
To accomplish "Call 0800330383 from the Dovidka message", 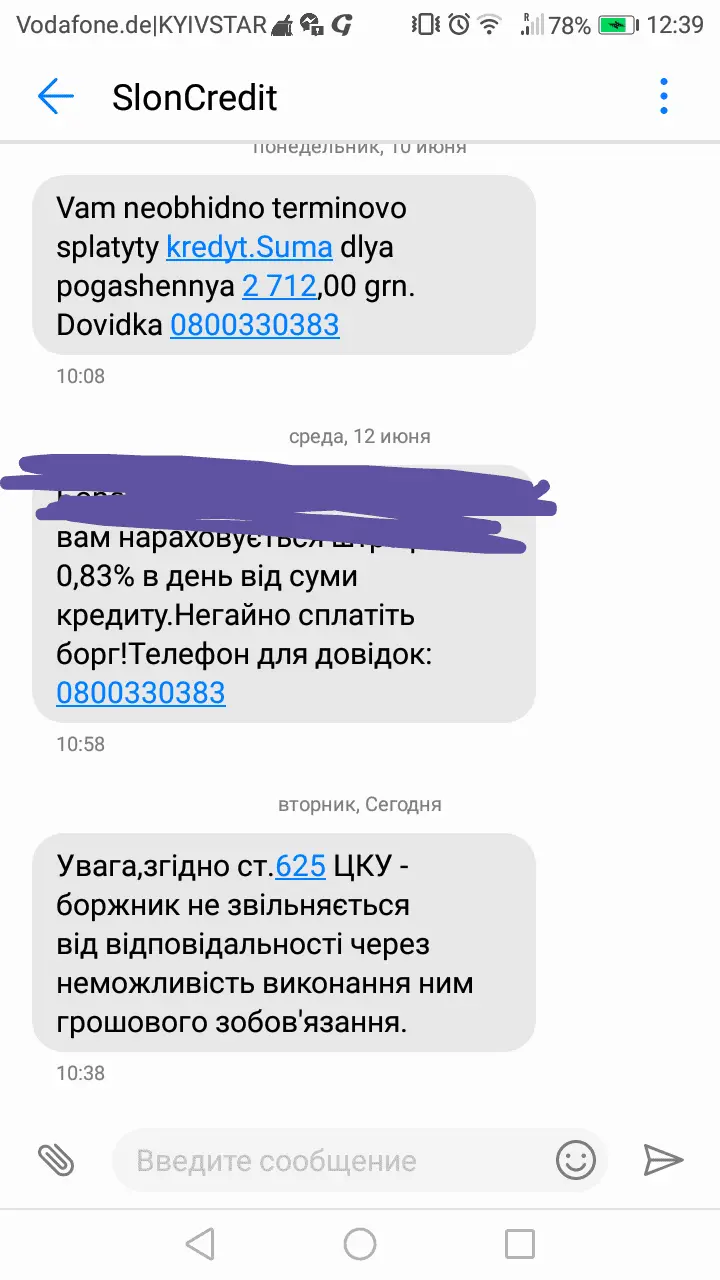I will pos(254,325).
